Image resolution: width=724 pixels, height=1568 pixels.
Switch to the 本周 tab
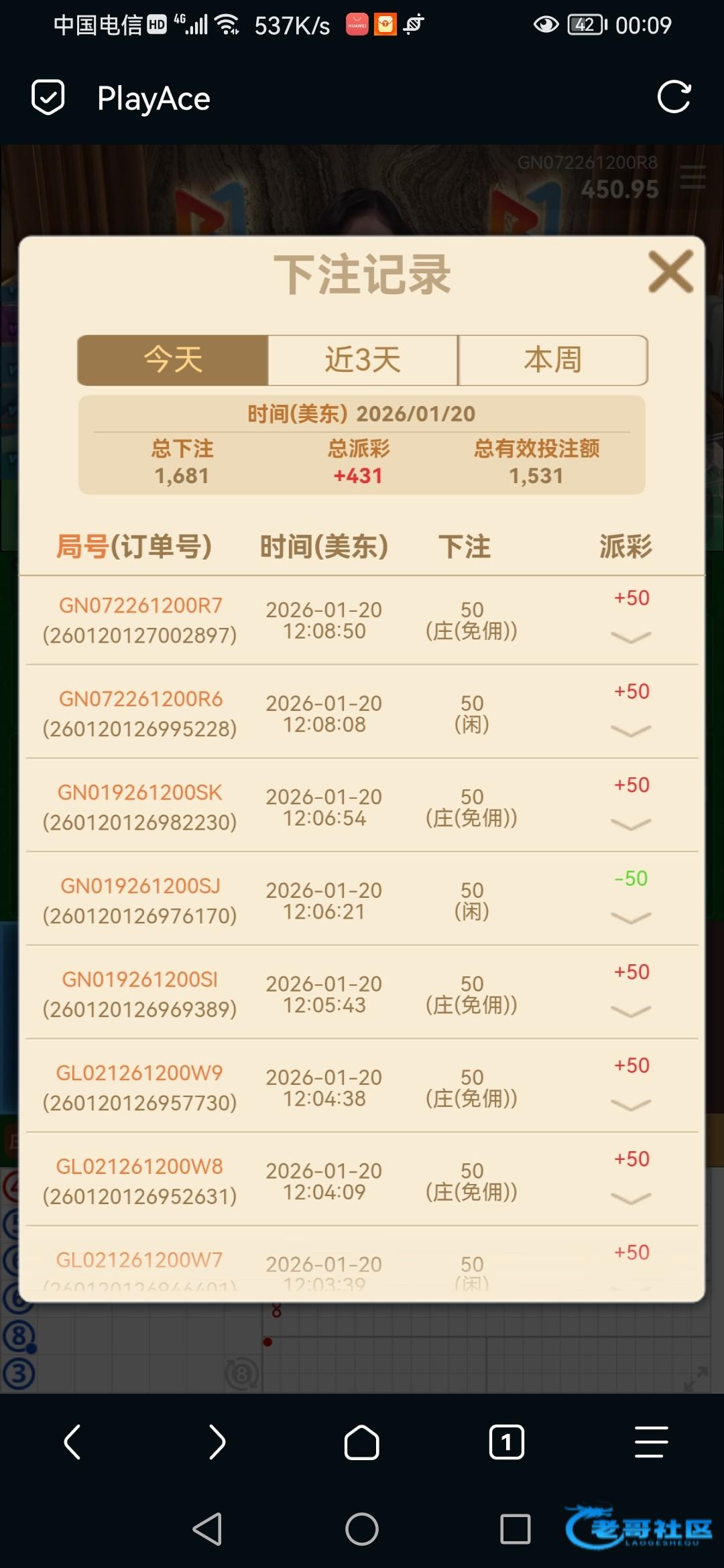tap(552, 360)
